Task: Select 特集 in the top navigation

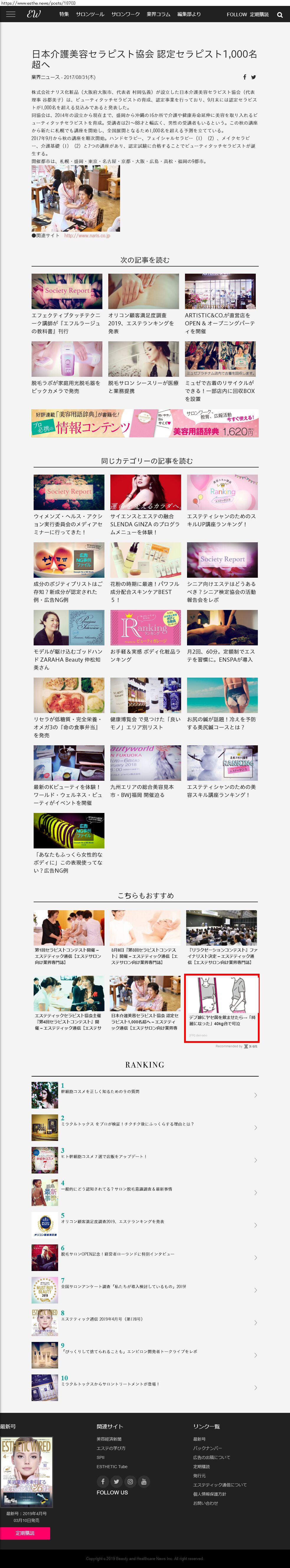Action: point(64,14)
